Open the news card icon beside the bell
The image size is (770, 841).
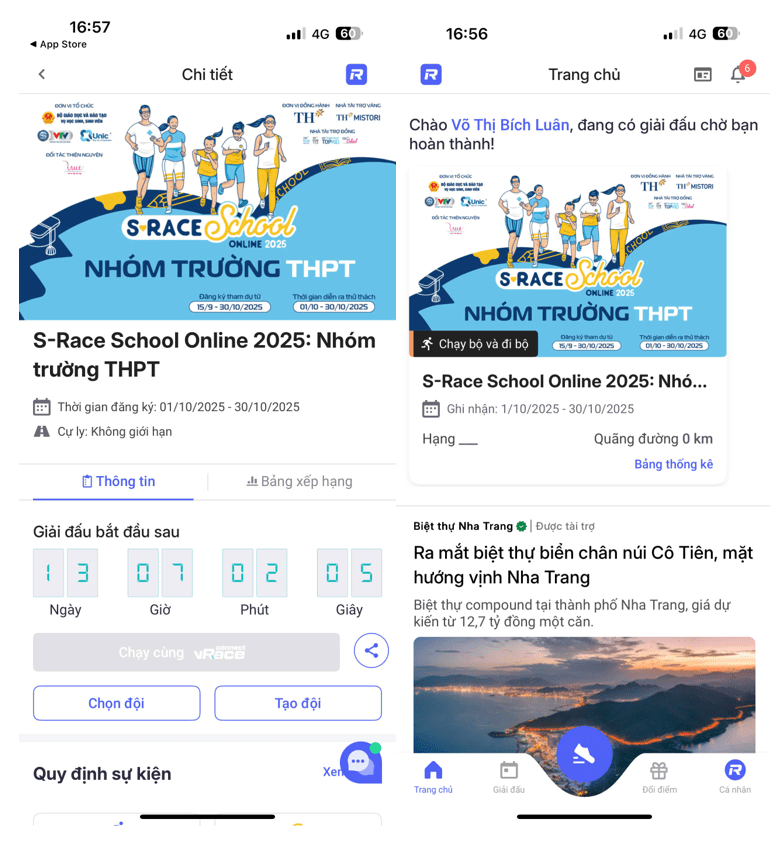(703, 75)
